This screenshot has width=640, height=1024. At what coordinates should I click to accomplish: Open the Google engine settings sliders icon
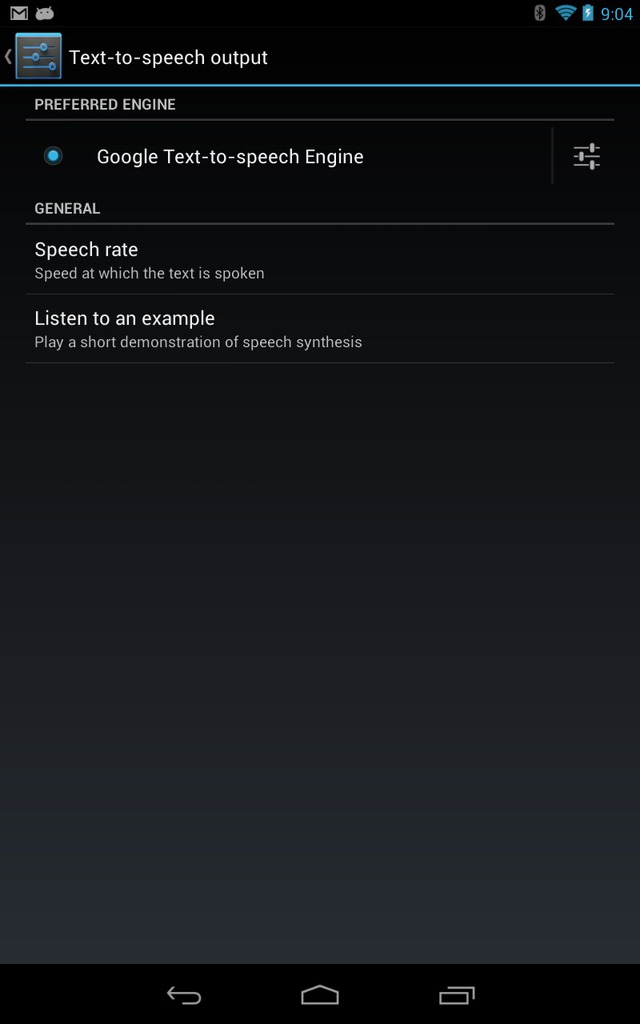[586, 156]
